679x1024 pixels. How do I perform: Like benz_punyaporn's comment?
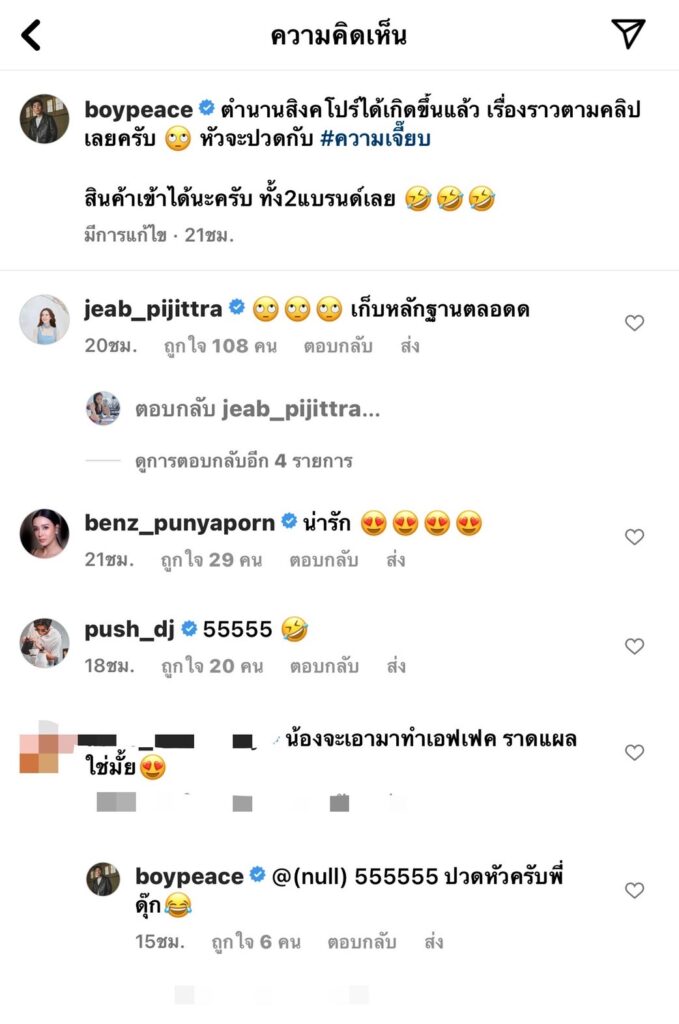click(x=634, y=537)
